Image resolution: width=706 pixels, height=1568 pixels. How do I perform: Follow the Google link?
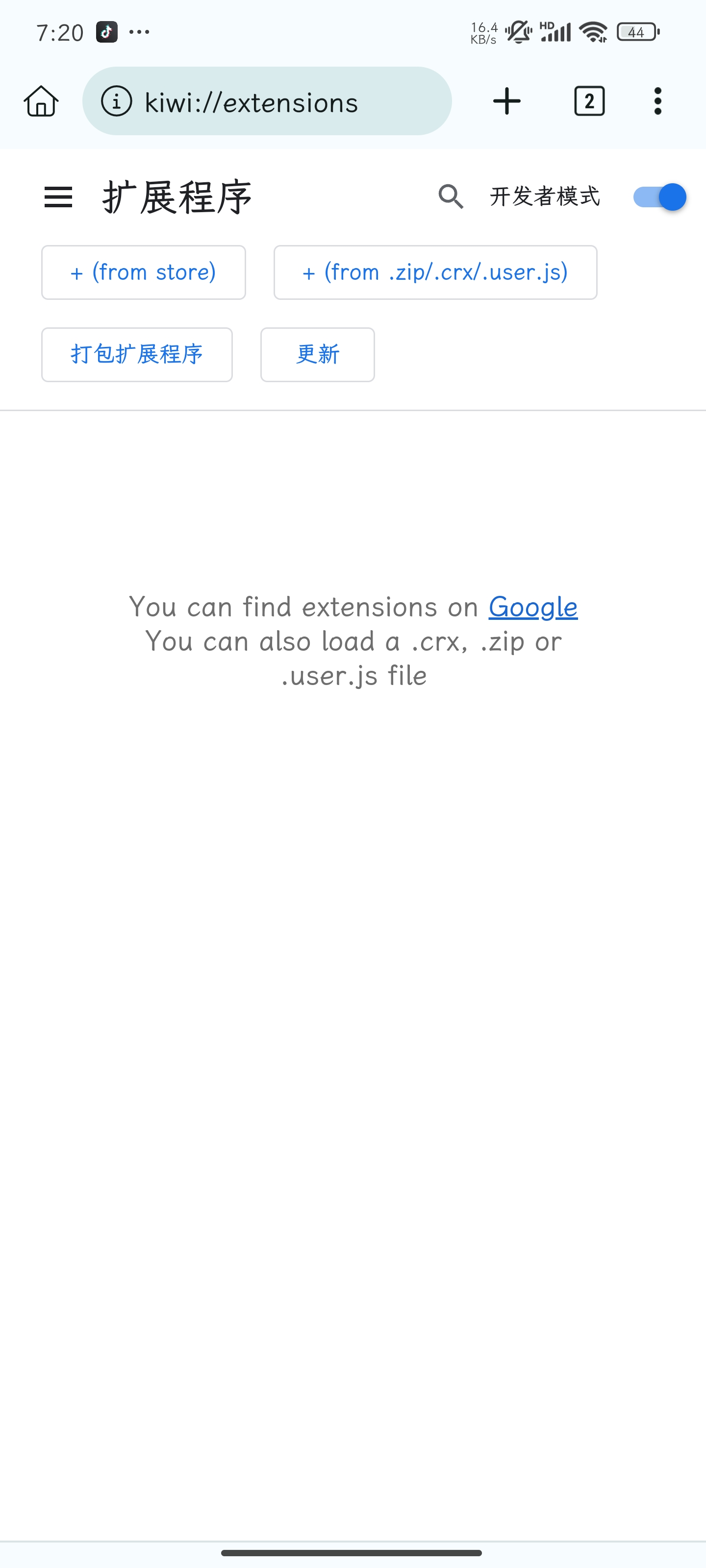click(x=532, y=607)
